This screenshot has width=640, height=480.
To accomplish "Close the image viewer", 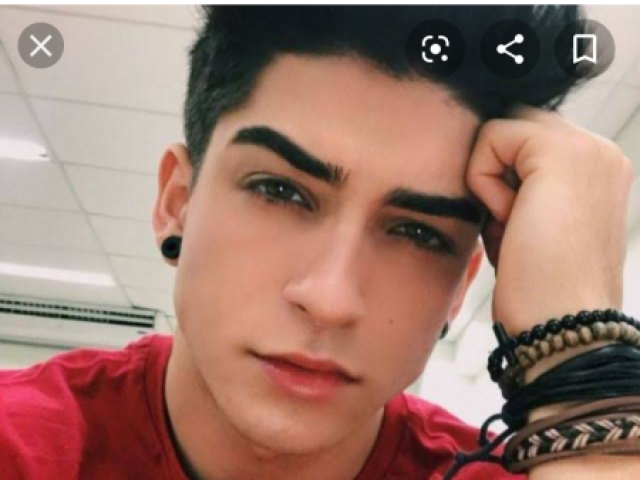I will pyautogui.click(x=41, y=45).
